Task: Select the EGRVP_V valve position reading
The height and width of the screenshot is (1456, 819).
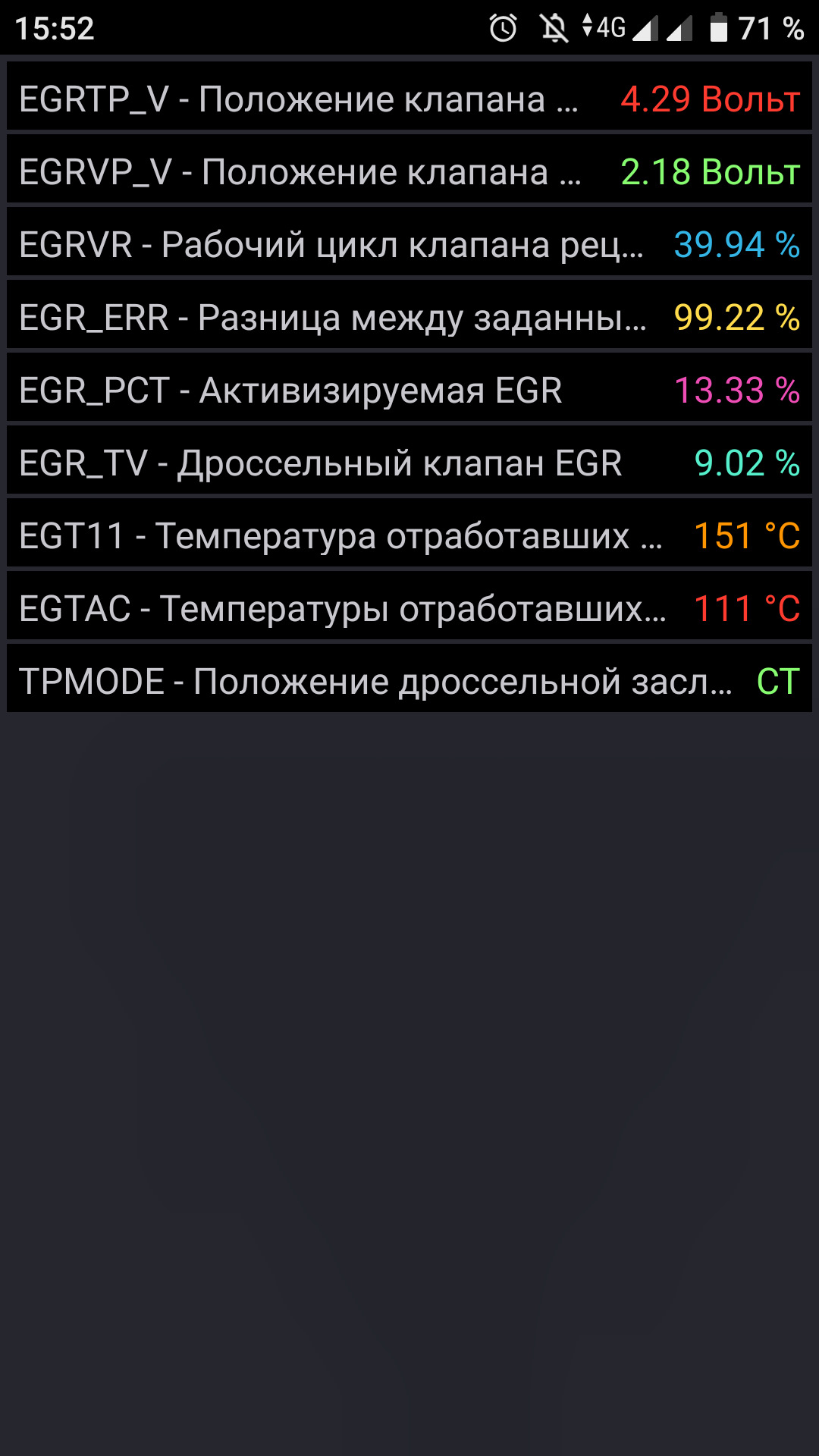Action: [409, 171]
